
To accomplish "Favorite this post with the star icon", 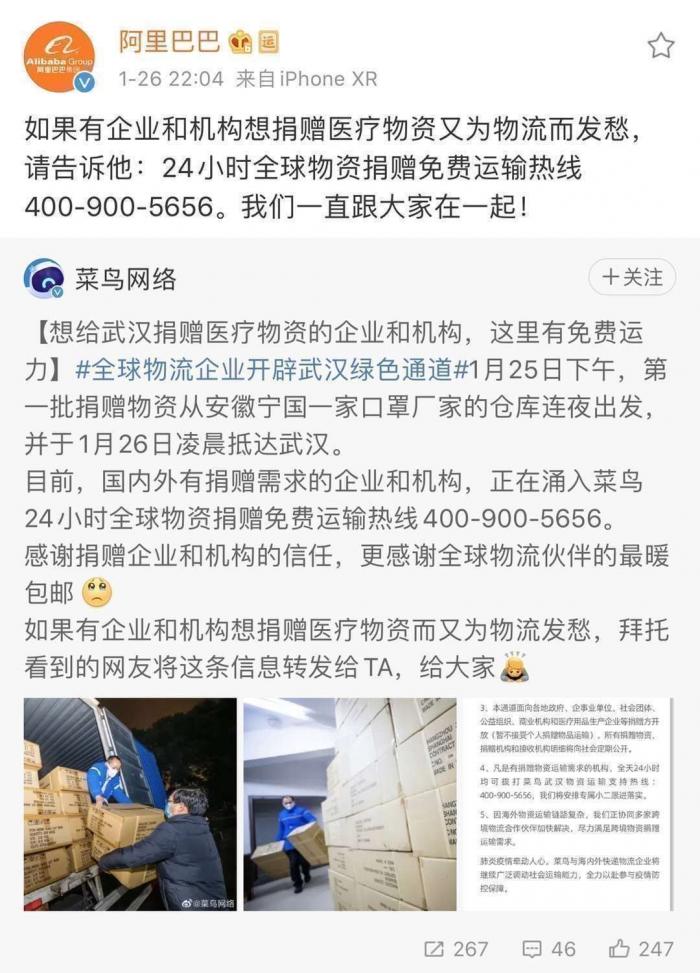I will click(x=660, y=46).
